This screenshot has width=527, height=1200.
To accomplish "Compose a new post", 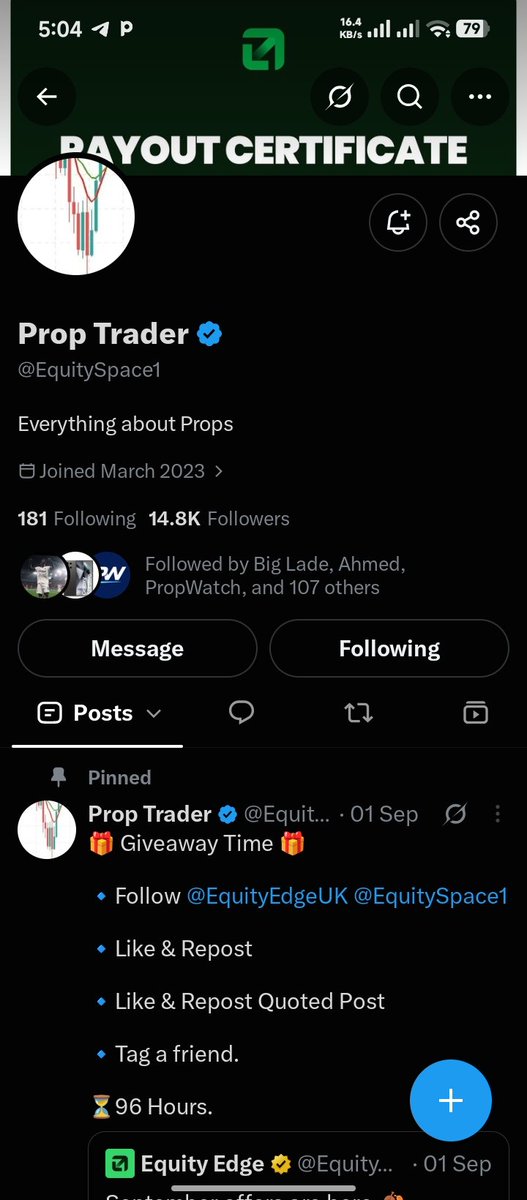I will coord(451,1101).
